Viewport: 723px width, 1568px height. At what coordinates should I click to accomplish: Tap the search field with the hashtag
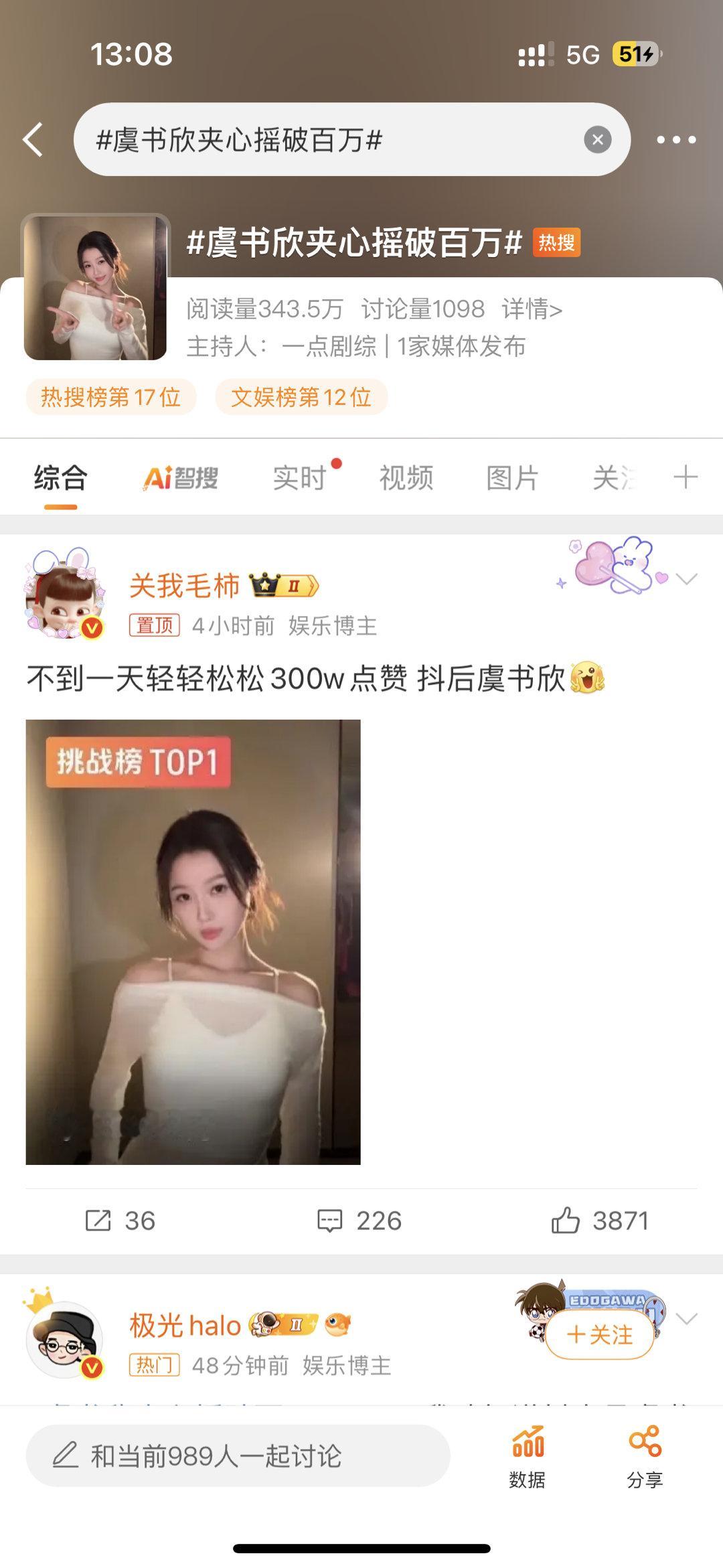(x=321, y=140)
